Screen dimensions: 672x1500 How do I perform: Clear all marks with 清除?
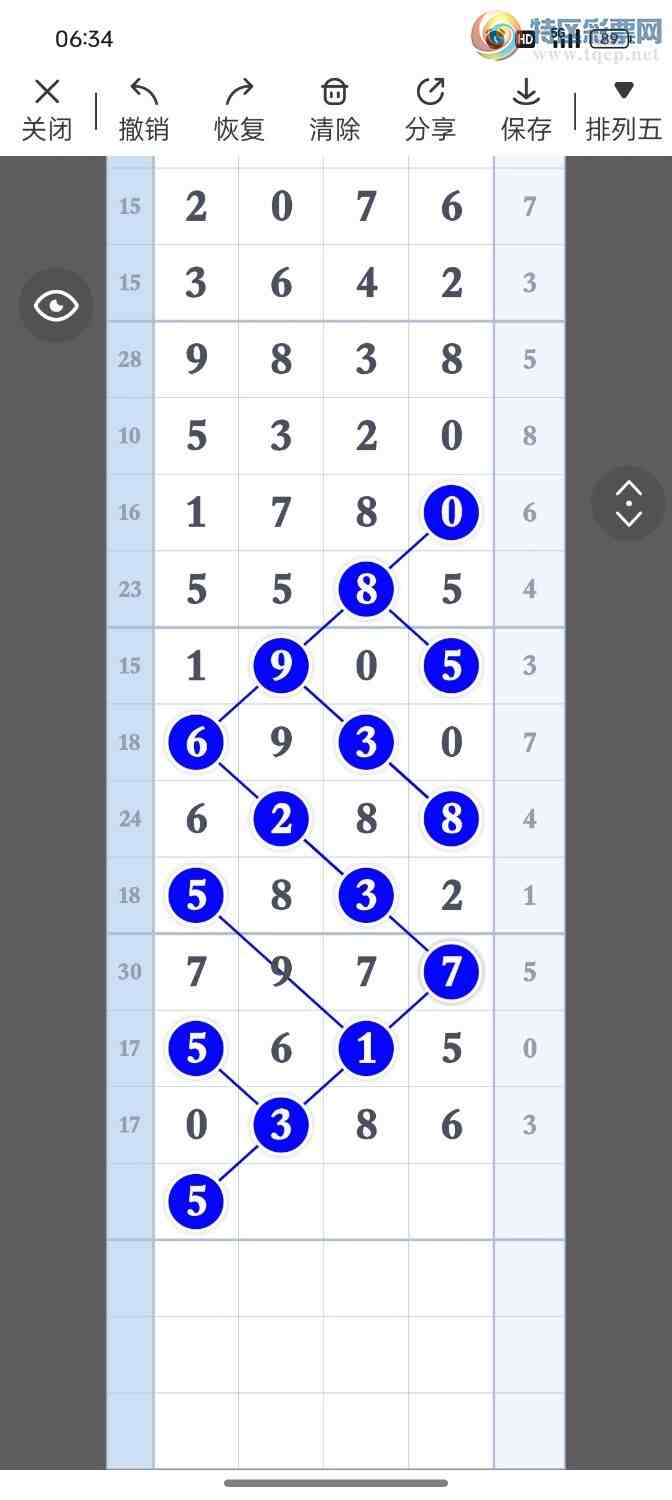pos(334,110)
